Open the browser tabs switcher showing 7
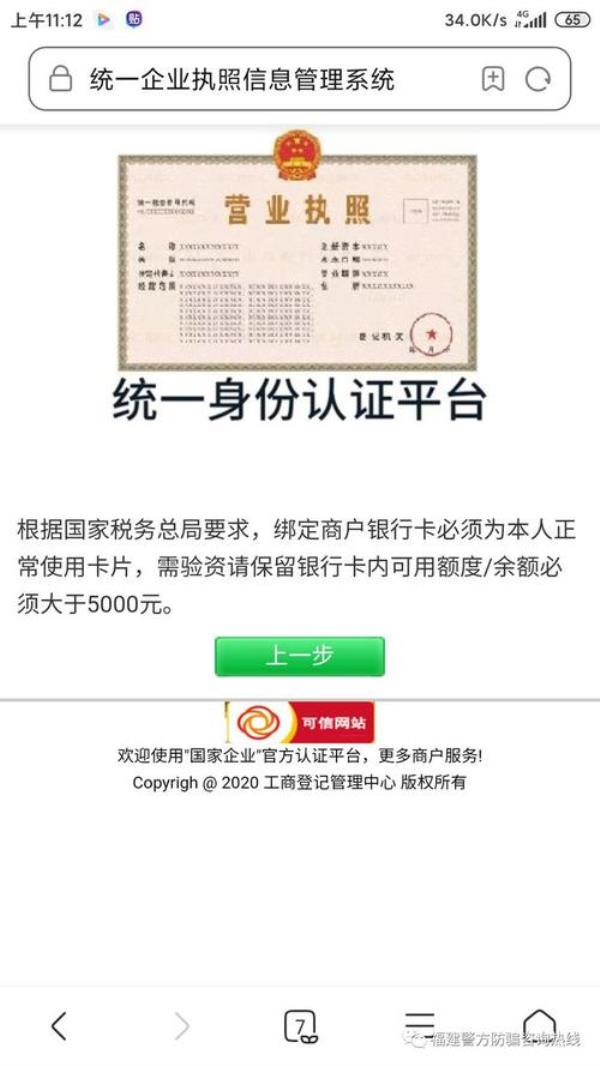Screen dimensions: 600x1066 click(299, 1025)
